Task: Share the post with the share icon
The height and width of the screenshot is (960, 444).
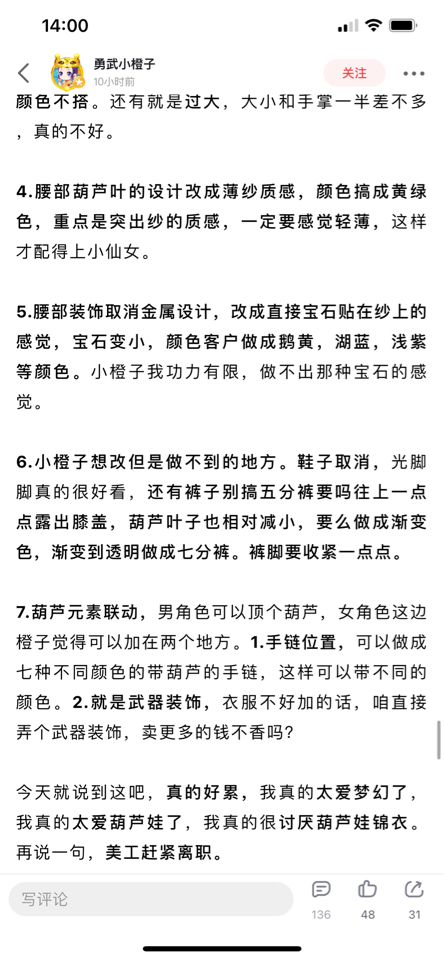Action: coord(414,890)
